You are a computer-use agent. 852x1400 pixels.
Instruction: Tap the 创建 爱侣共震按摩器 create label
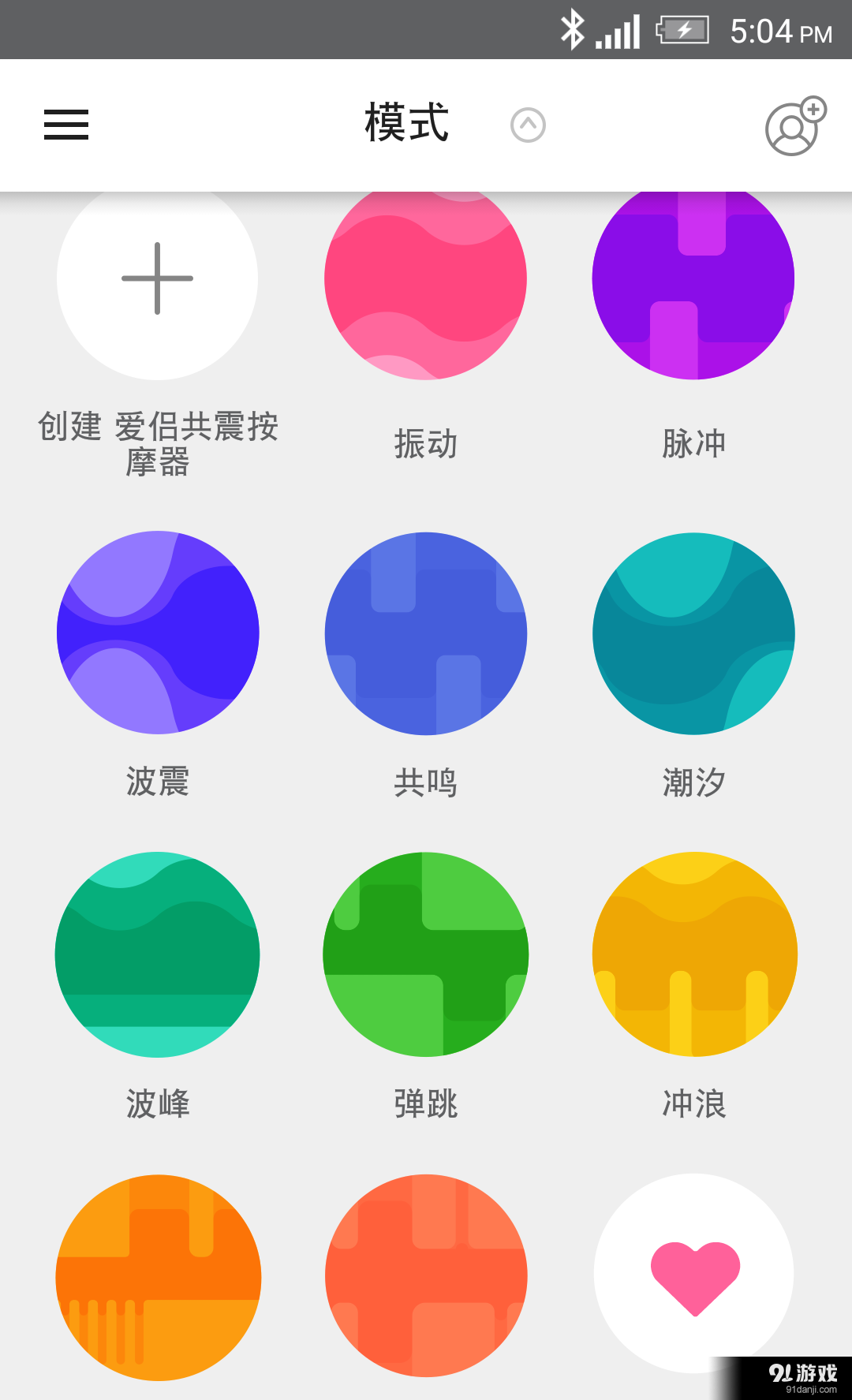pos(156,446)
